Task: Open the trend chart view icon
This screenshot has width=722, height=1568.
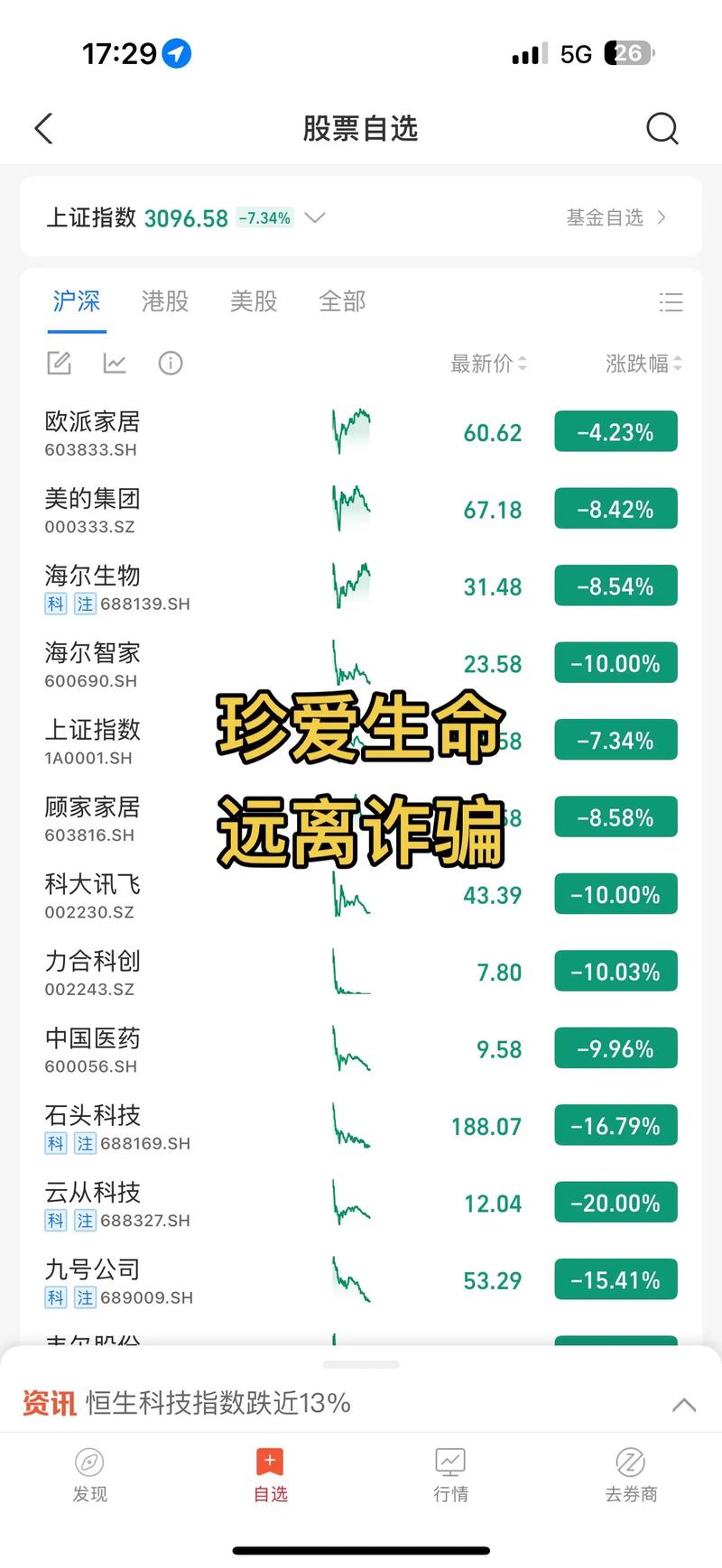Action: (115, 364)
